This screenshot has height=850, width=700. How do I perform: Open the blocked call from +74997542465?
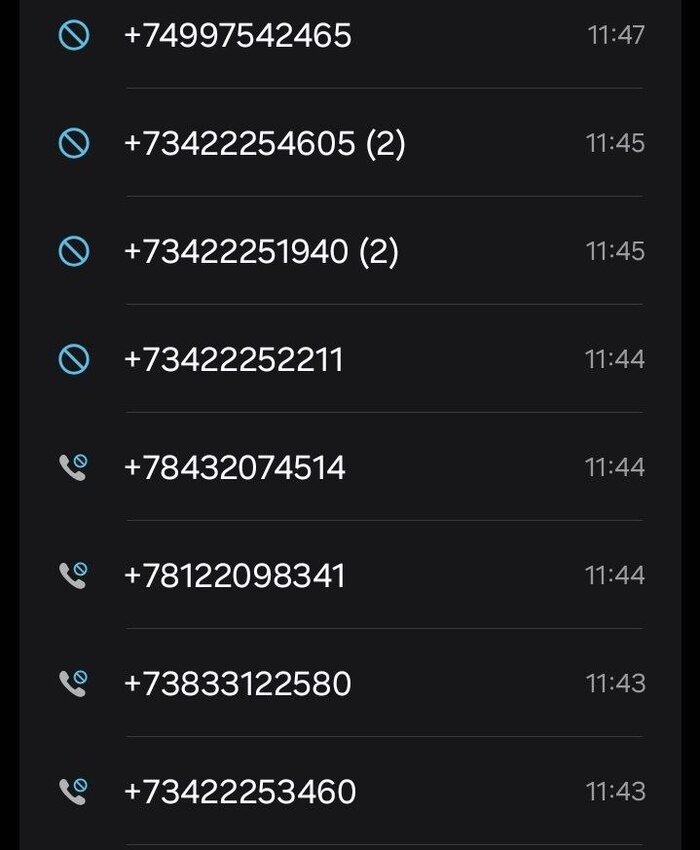pyautogui.click(x=238, y=36)
